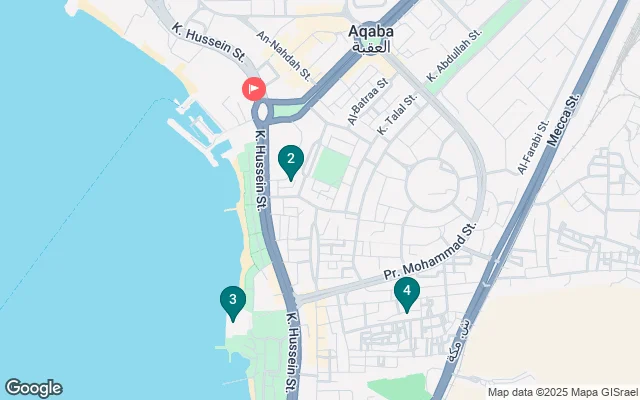The height and width of the screenshot is (400, 640).
Task: Select map marker number 3 by the coast
Action: pos(232,300)
